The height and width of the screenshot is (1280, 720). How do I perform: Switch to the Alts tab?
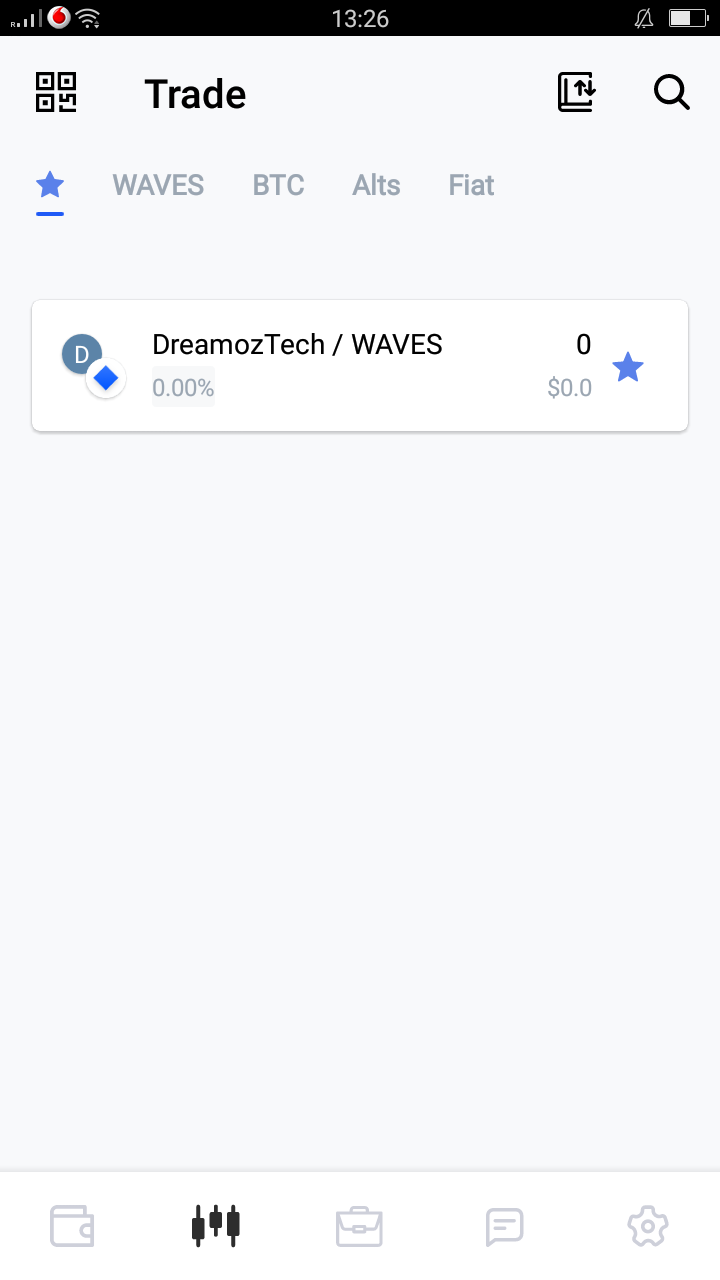(376, 185)
